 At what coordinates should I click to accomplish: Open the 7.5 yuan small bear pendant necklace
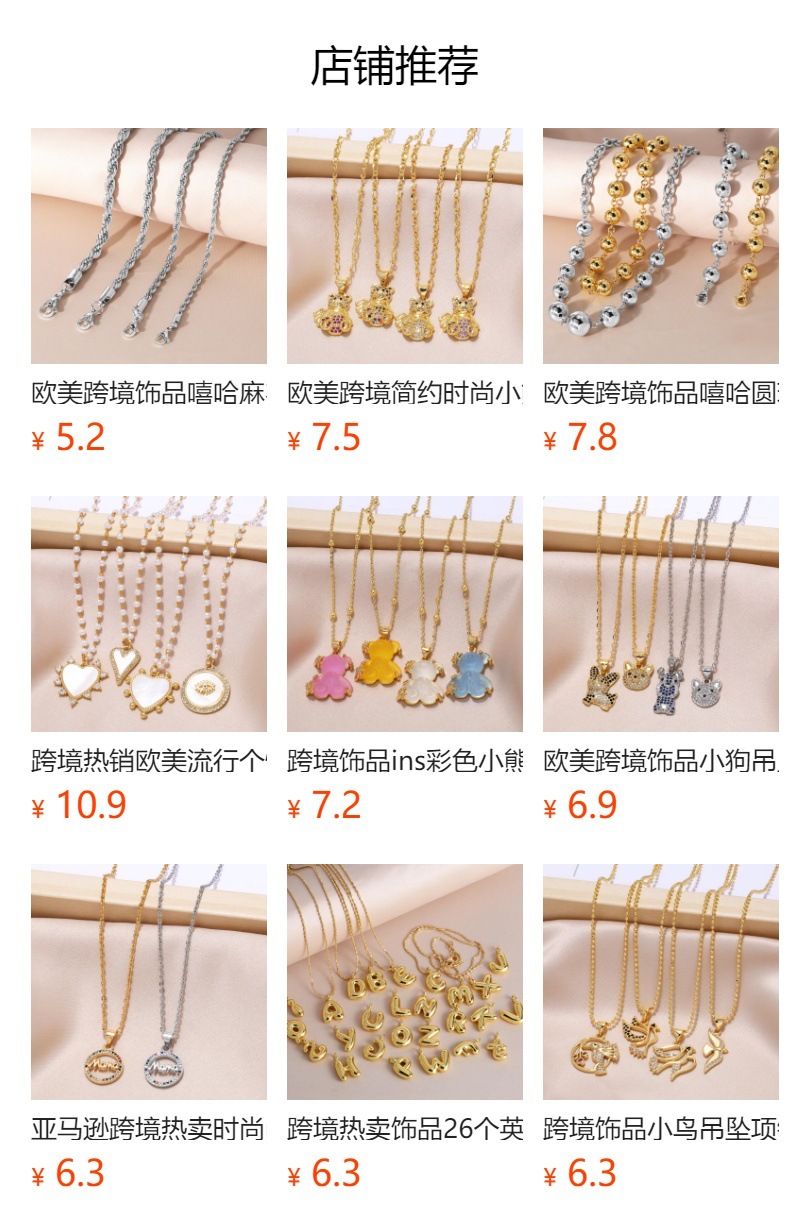pyautogui.click(x=404, y=246)
